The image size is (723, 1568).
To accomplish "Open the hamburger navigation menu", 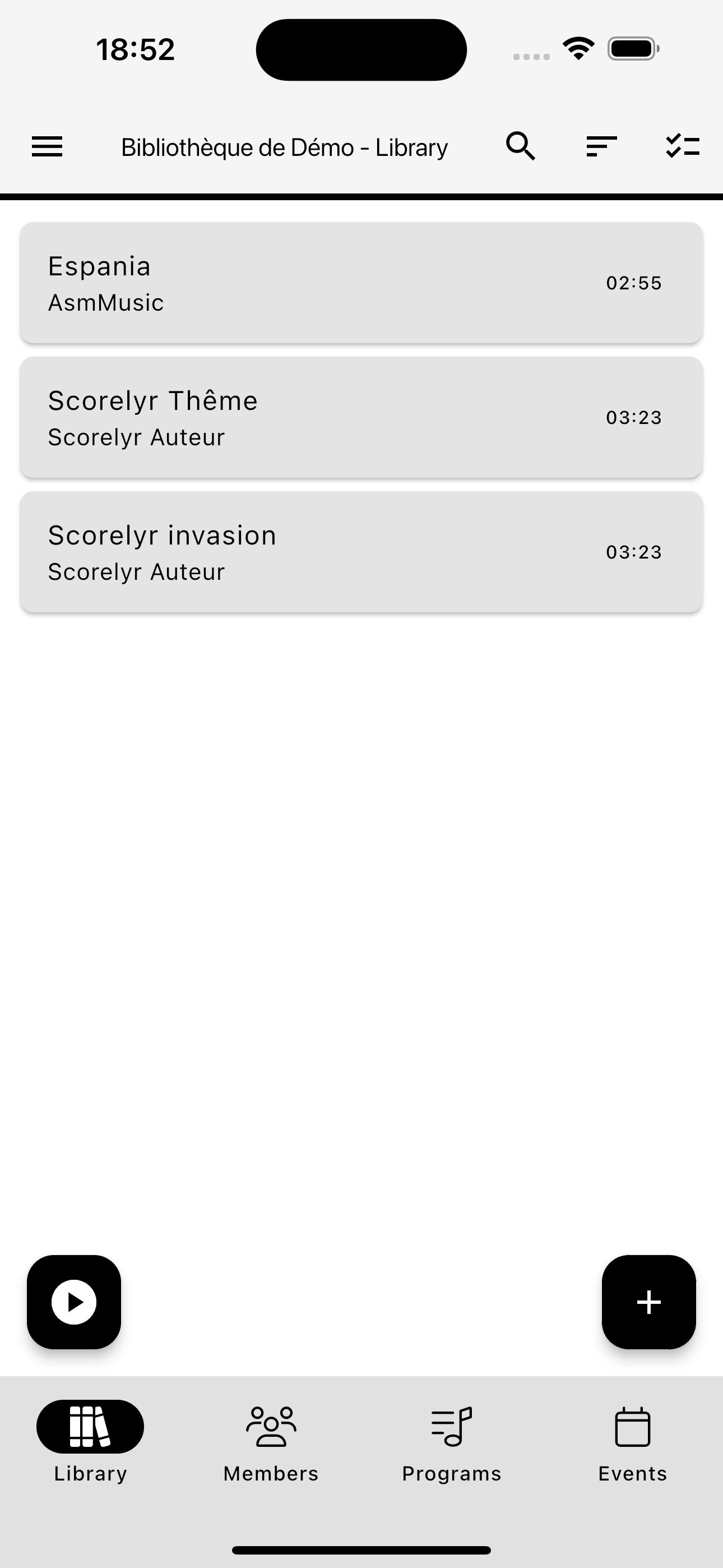I will [x=47, y=146].
